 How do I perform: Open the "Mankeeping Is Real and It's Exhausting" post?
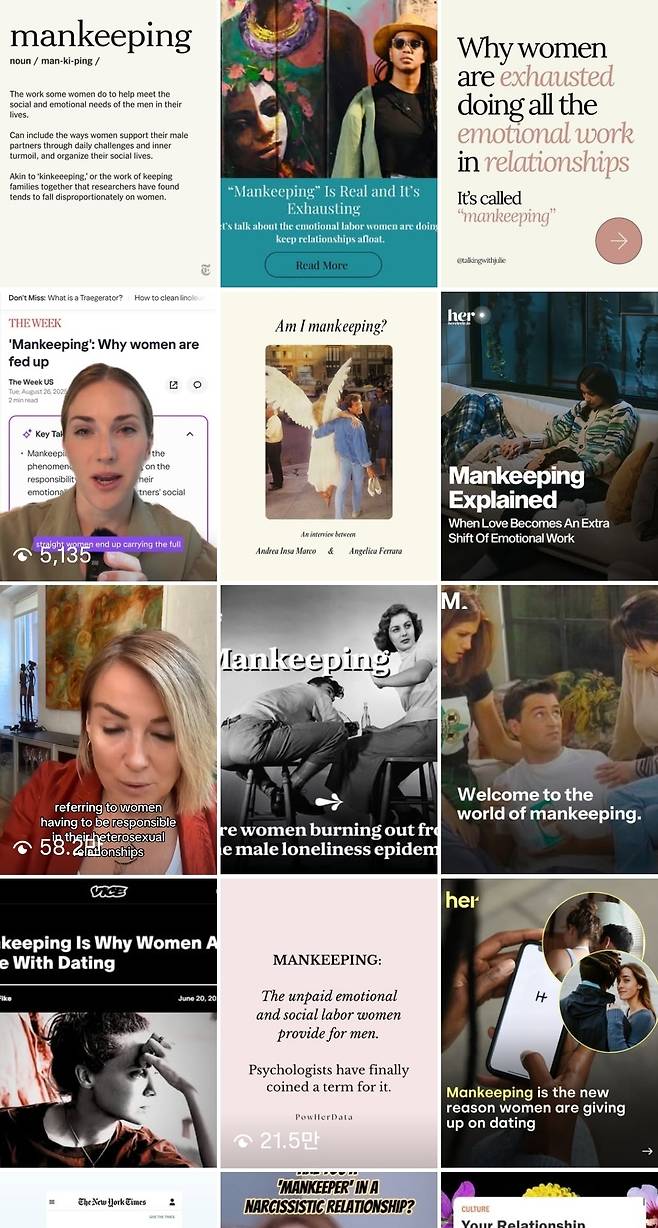pyautogui.click(x=328, y=143)
